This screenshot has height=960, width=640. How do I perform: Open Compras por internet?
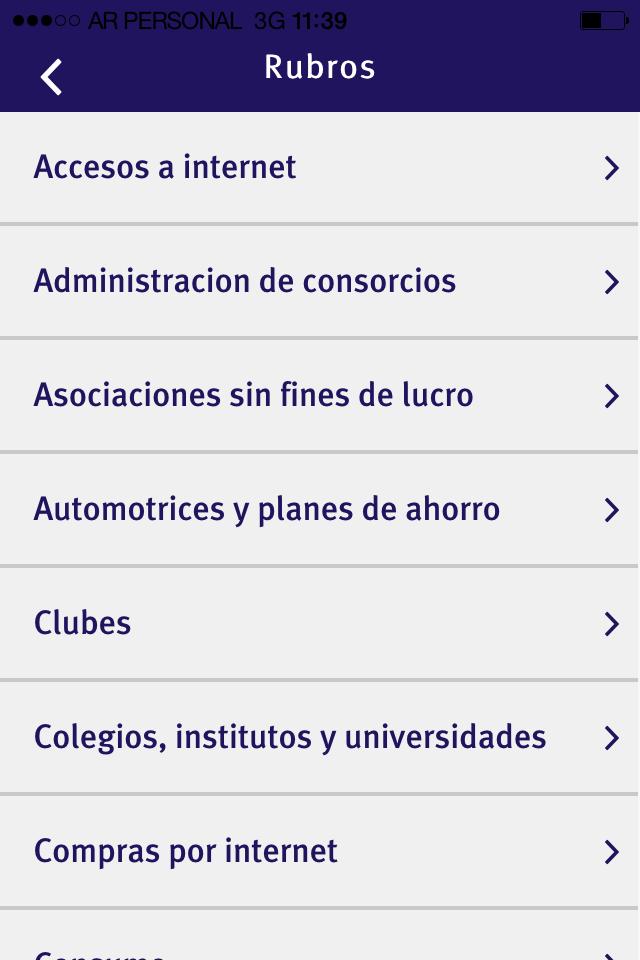coord(319,851)
